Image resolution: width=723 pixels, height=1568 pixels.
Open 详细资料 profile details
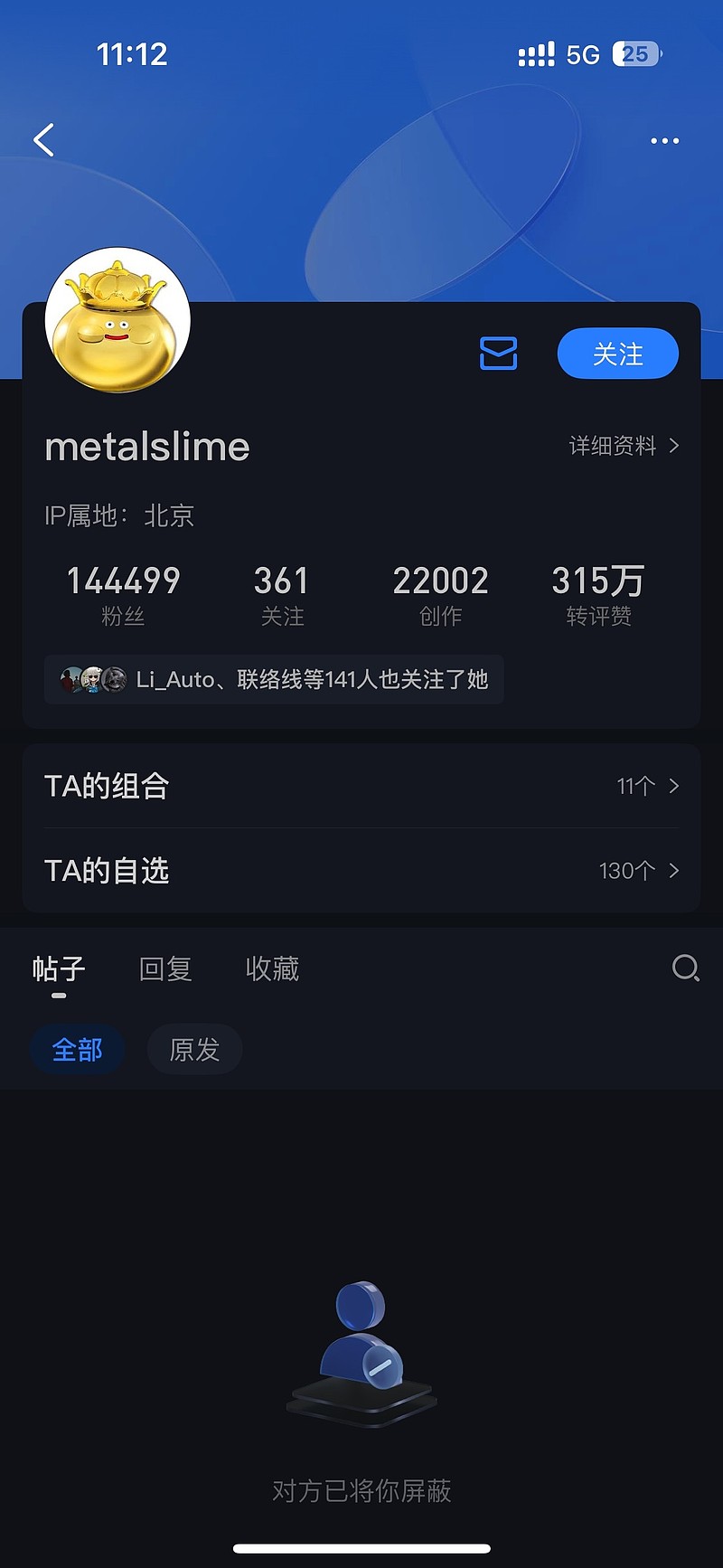pyautogui.click(x=624, y=446)
